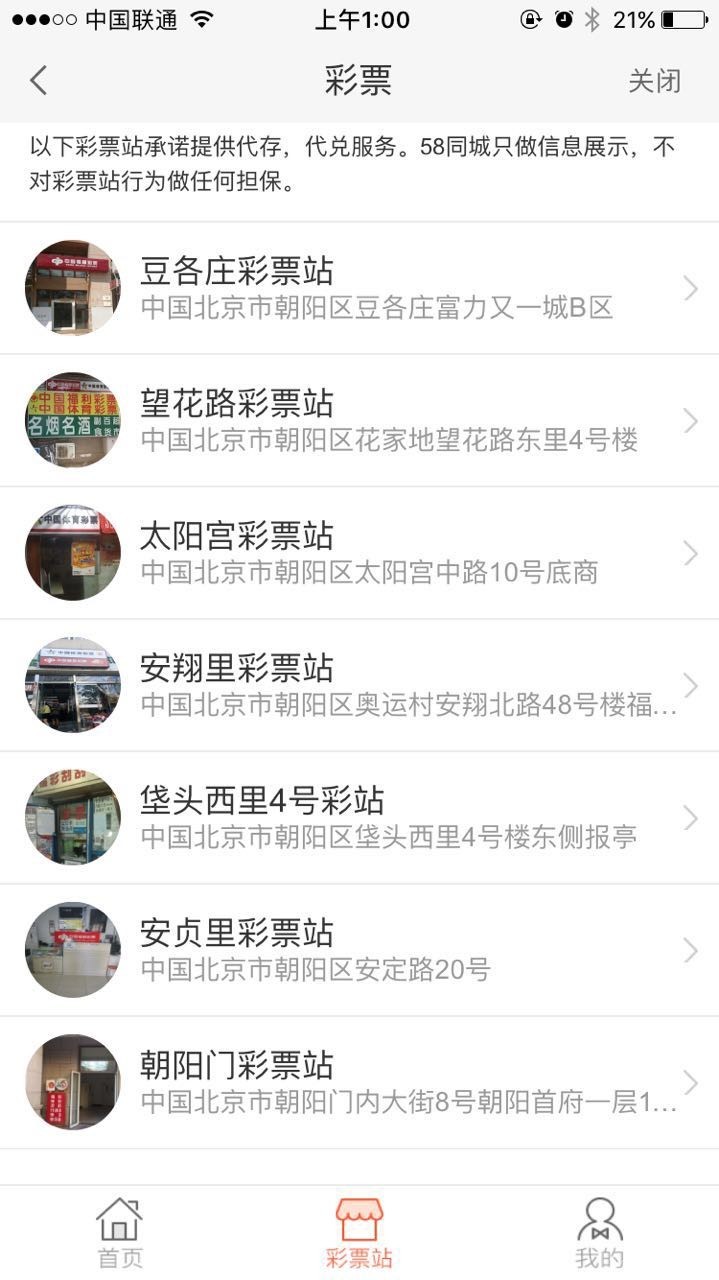The width and height of the screenshot is (719, 1280).
Task: Go back using the top-left arrow
Action: pos(39,80)
